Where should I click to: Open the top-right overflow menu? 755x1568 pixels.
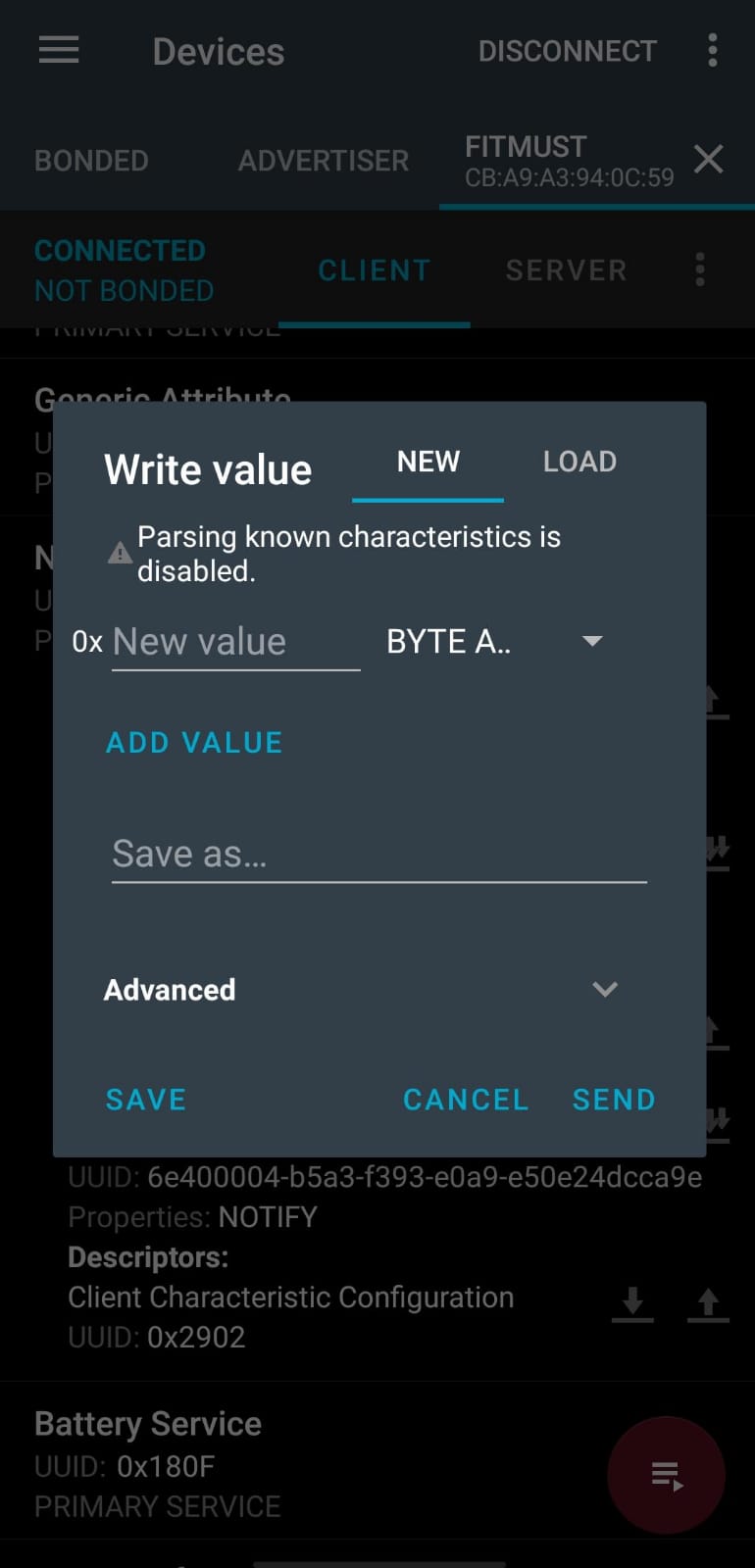(x=712, y=50)
